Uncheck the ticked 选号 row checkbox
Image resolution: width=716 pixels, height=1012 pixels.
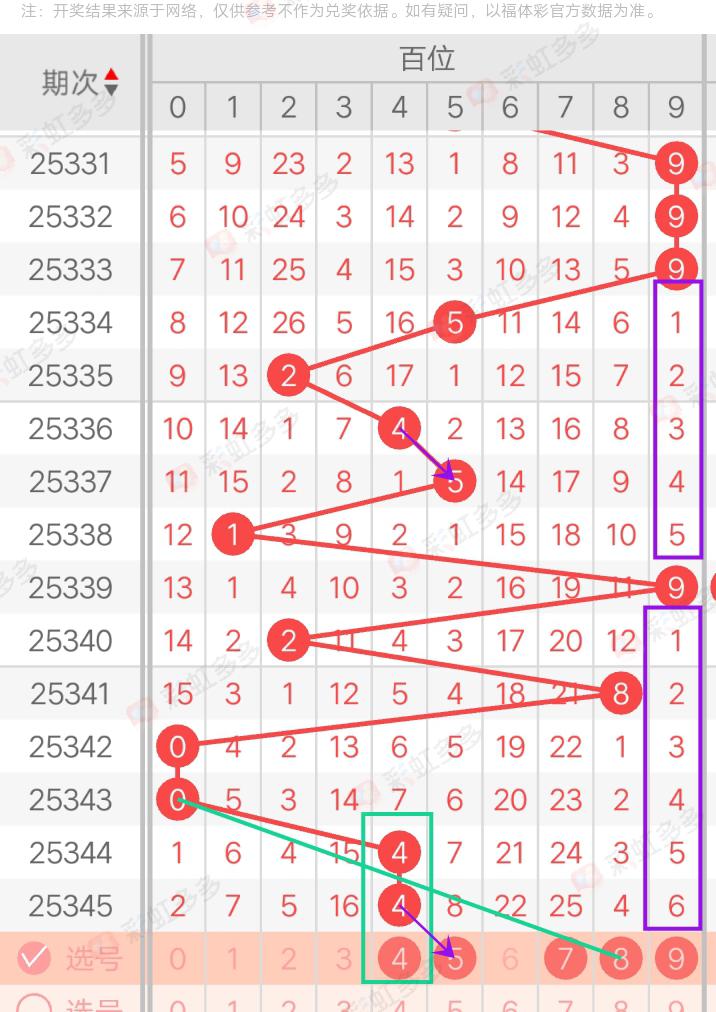click(x=35, y=959)
